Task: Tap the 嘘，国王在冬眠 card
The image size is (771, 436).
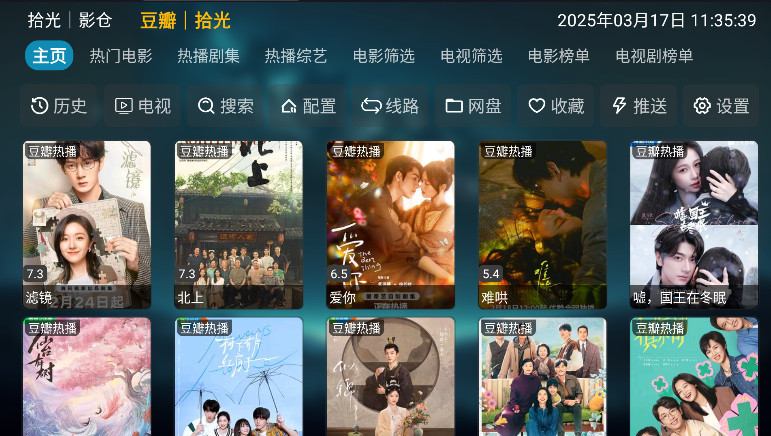Action: (694, 224)
